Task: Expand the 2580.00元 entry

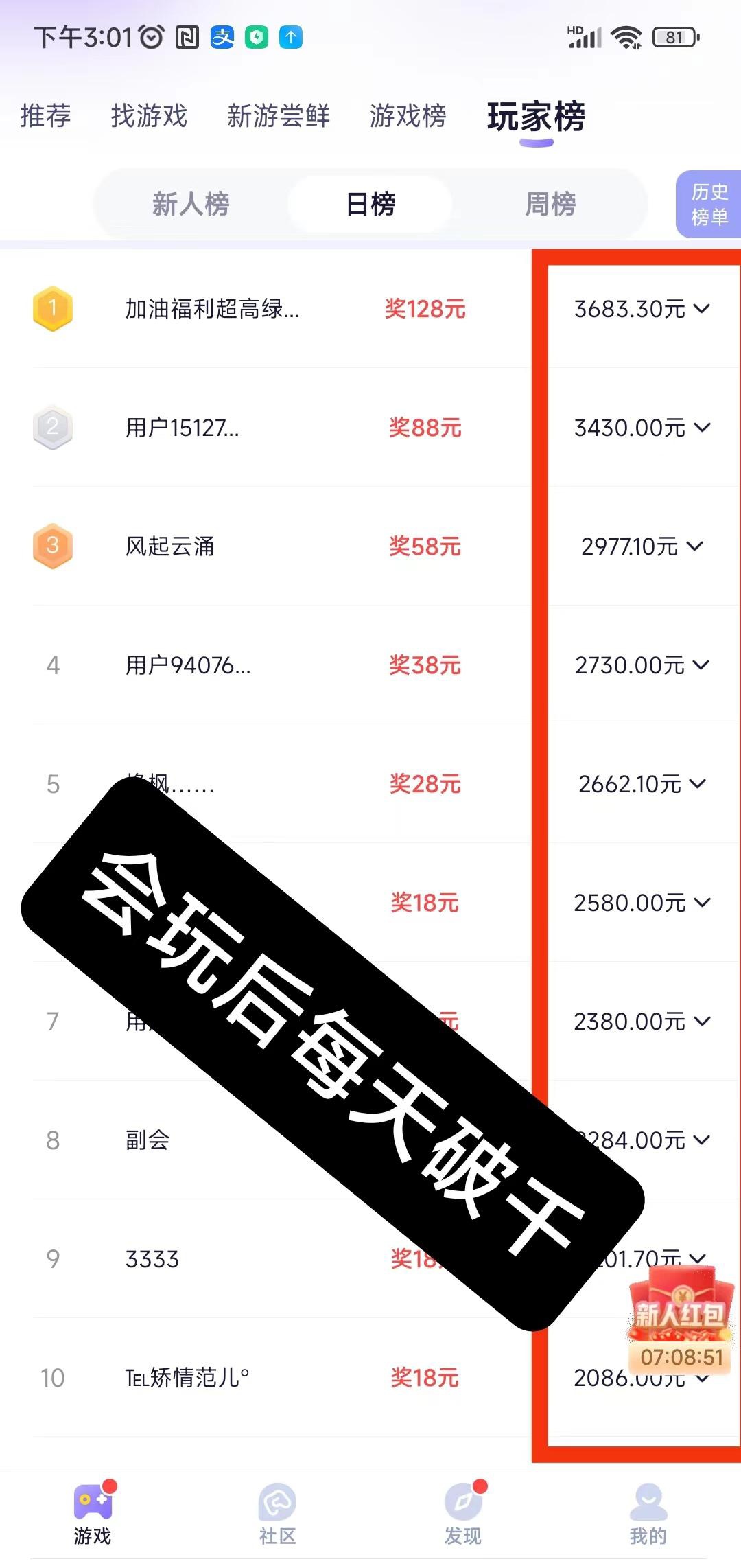Action: [x=701, y=903]
